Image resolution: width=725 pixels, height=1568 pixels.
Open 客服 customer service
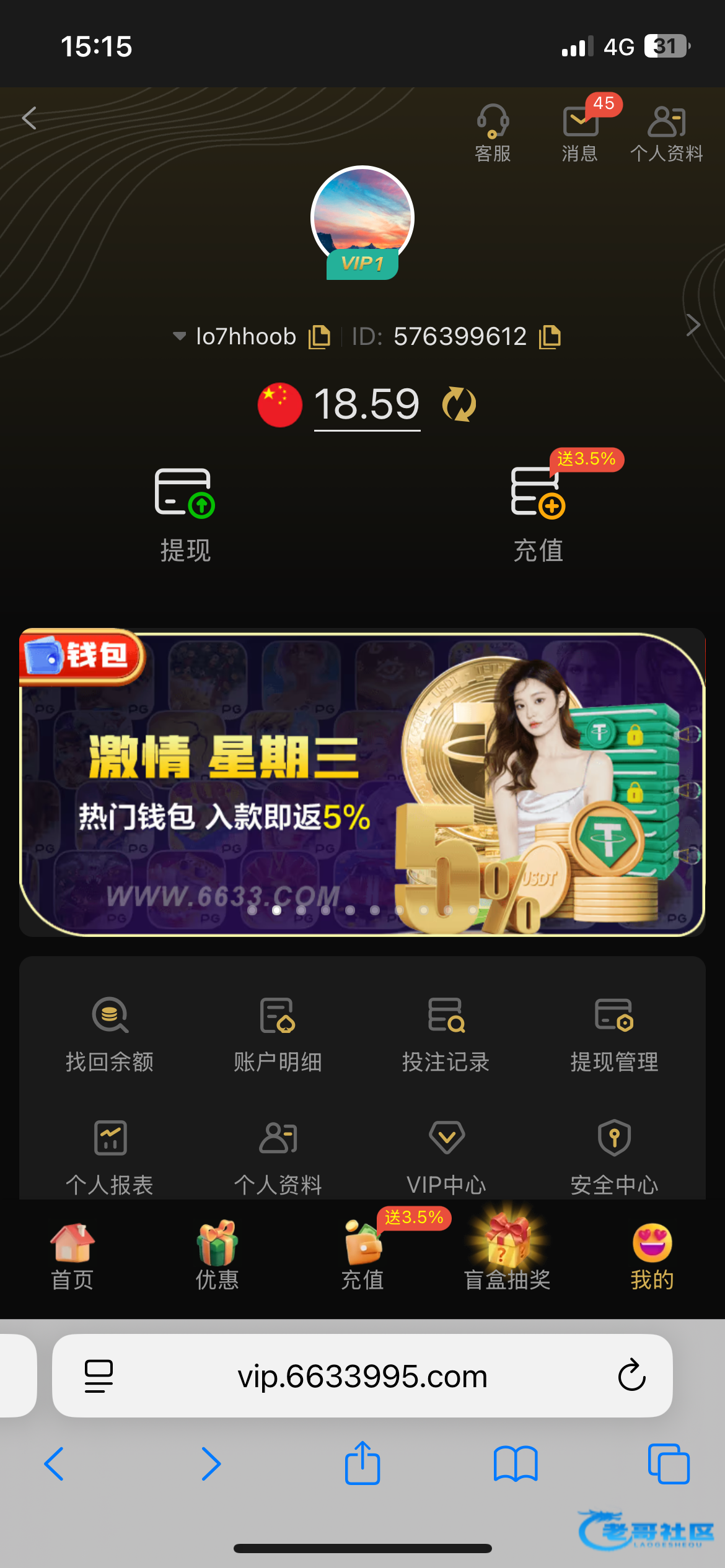point(493,131)
